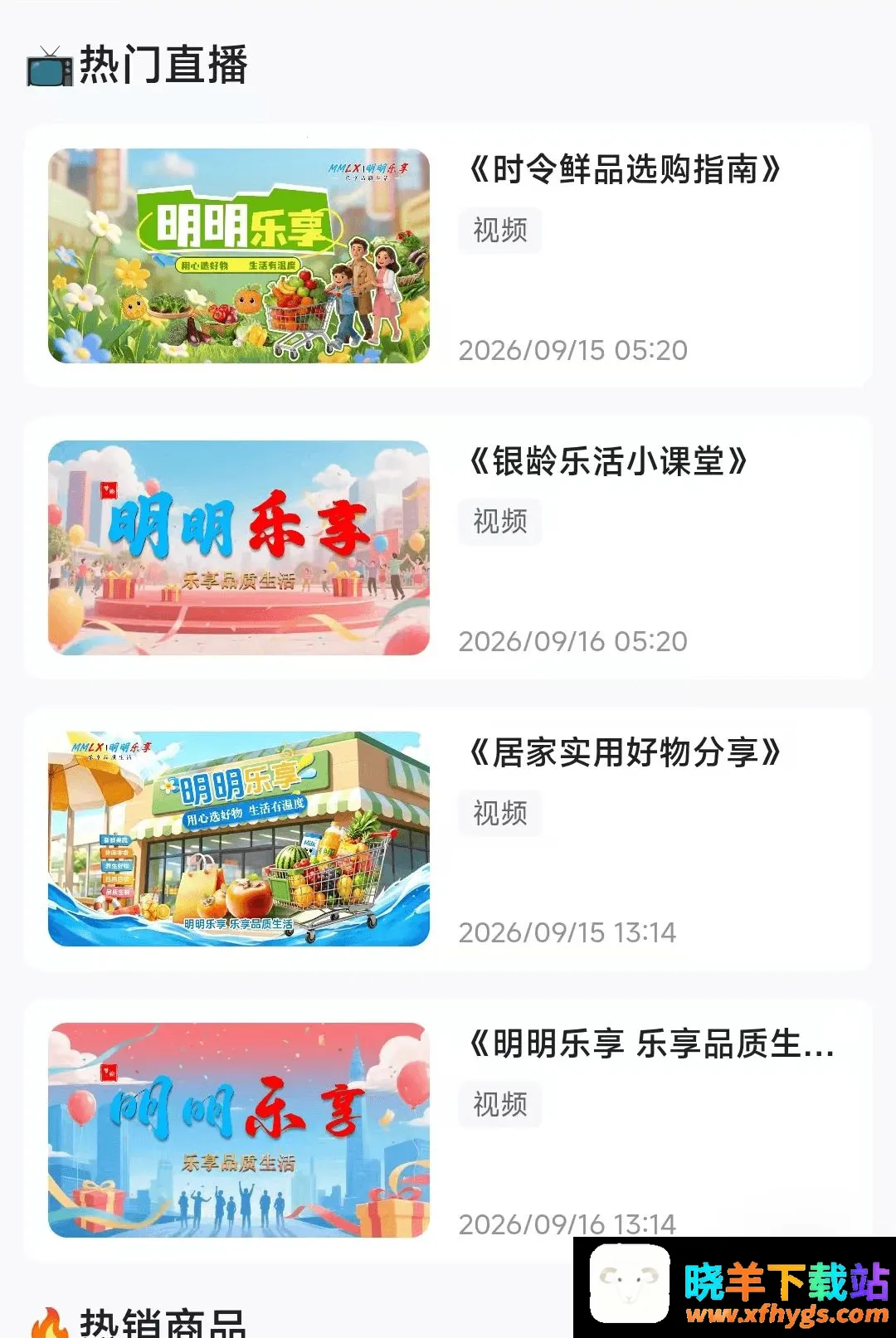This screenshot has width=896, height=1338.
Task: Open the 《银龄乐活小课堂》 live card
Action: [448, 547]
